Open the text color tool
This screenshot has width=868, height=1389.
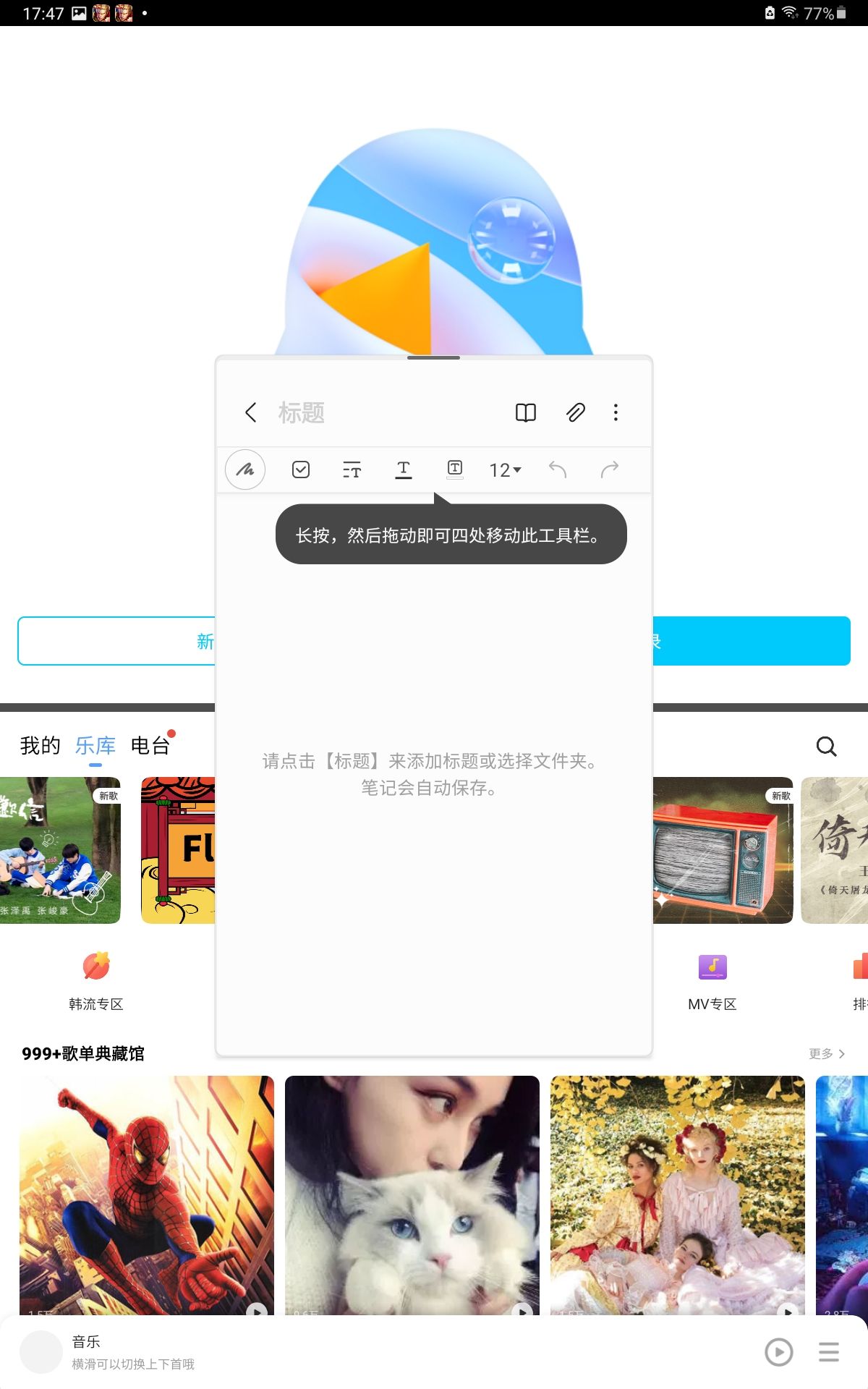click(404, 470)
